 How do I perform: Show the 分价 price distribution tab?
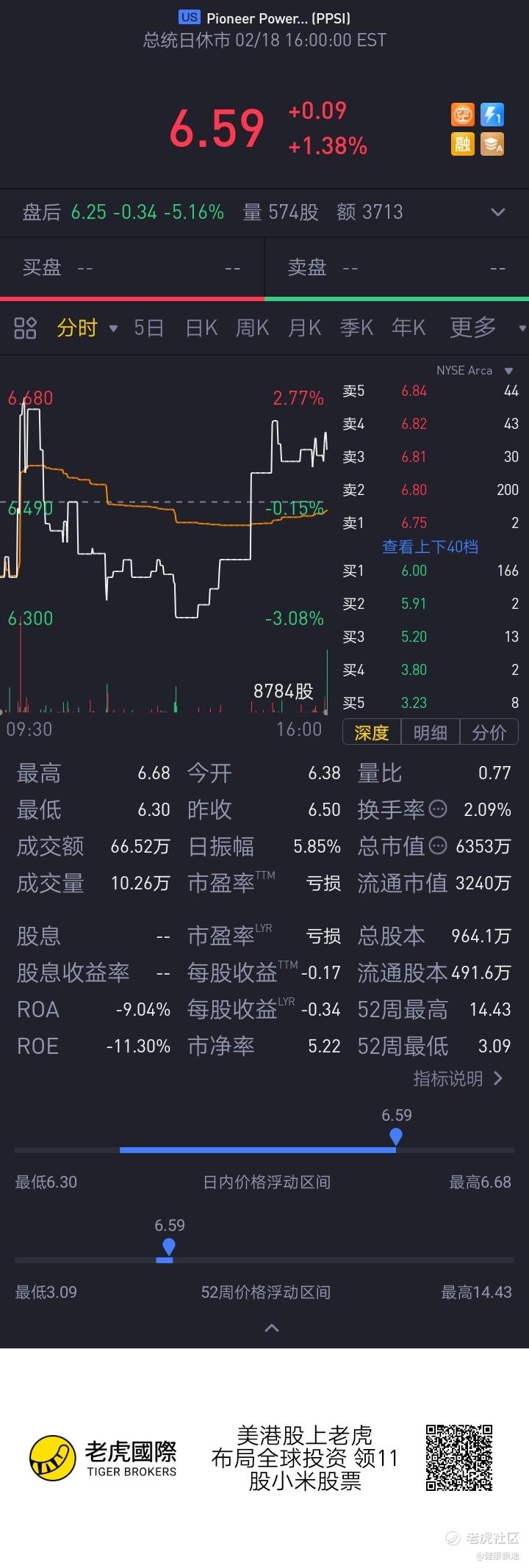489,732
